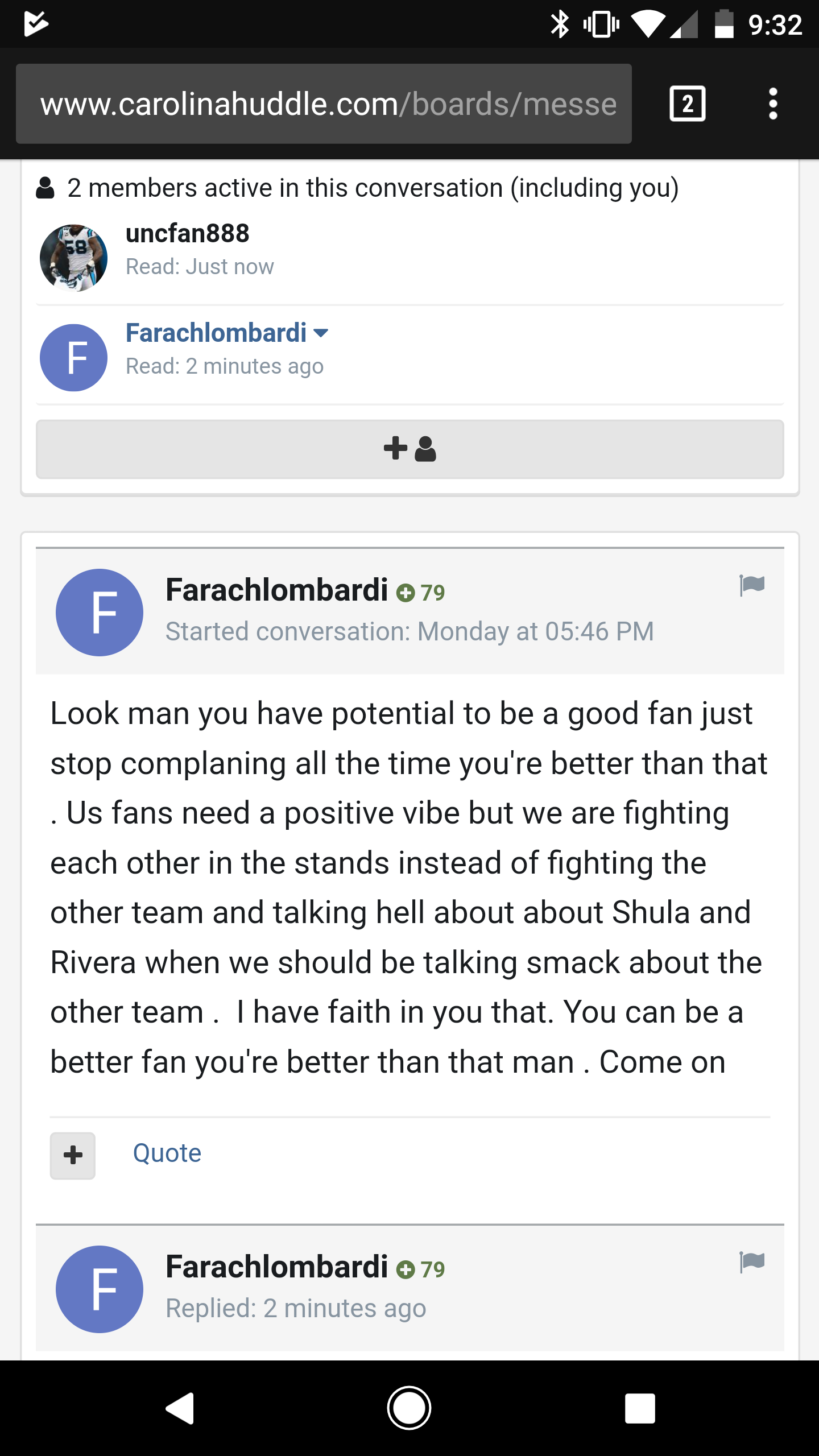Go to the home screen

(409, 1408)
